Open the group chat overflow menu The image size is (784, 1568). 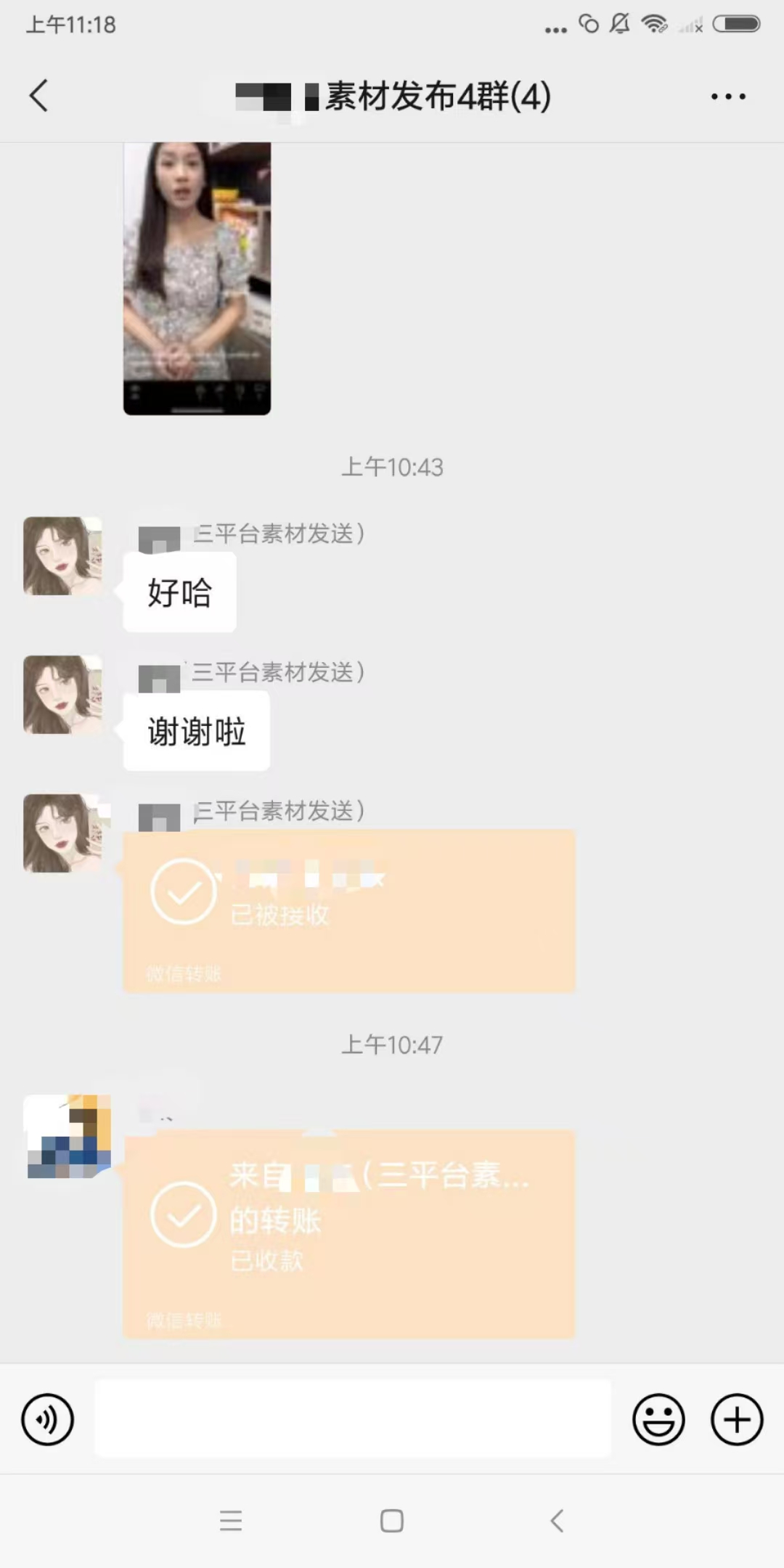[x=728, y=96]
